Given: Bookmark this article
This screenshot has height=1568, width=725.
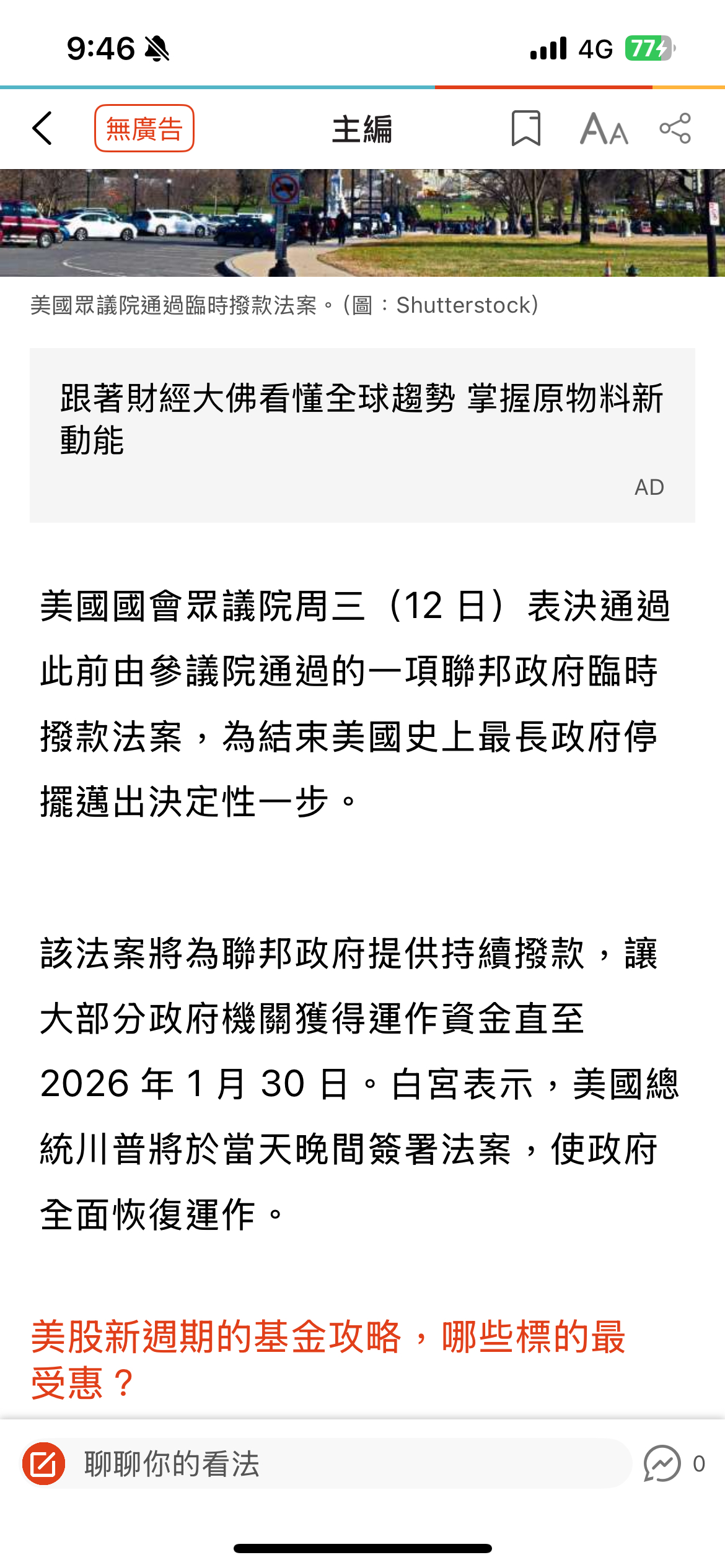Looking at the screenshot, I should tap(525, 129).
